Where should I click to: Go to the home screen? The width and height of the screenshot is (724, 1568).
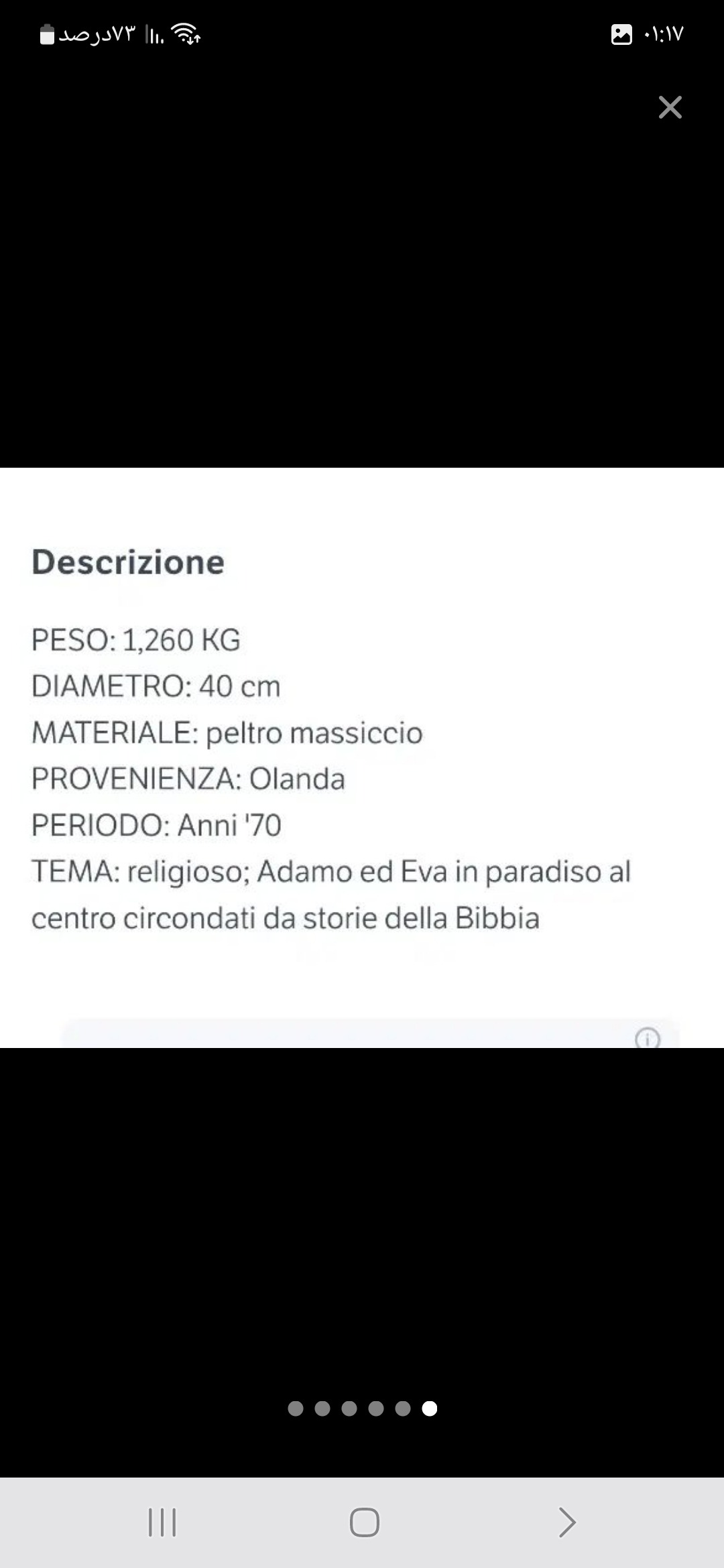point(365,1522)
